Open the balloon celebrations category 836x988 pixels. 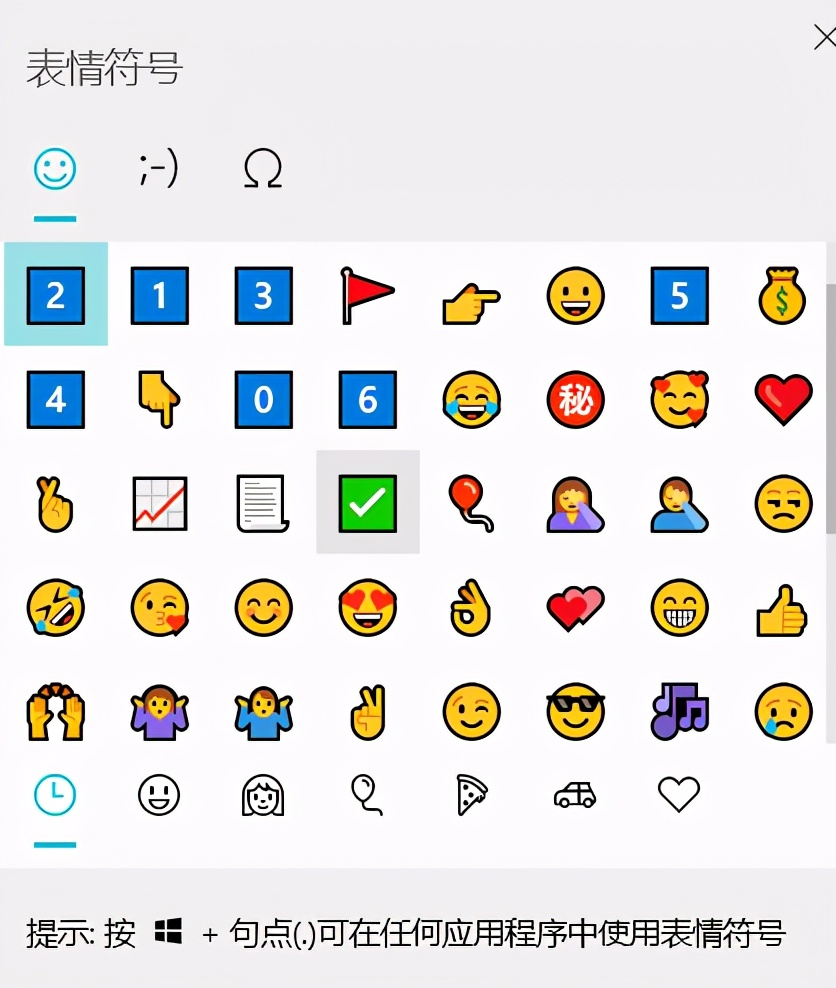[x=367, y=796]
